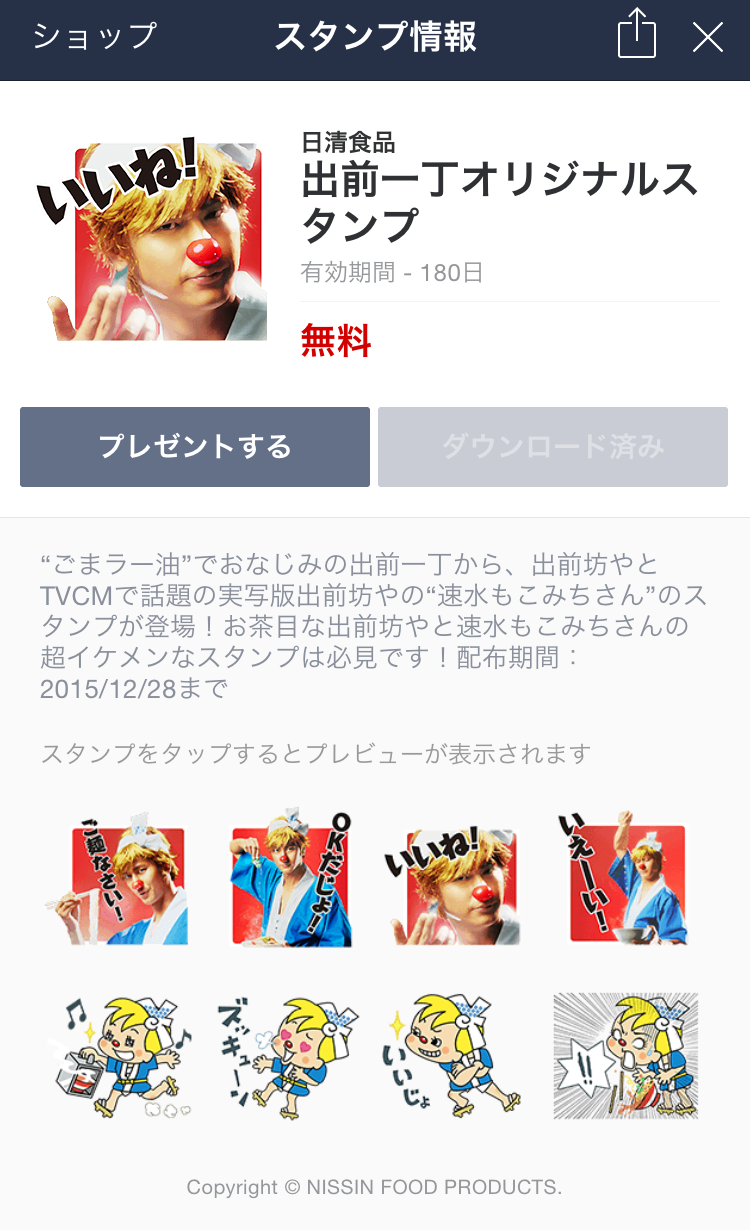This screenshot has width=750, height=1230.
Task: Preview the cartoon !! shocked sticker
Action: (x=626, y=1055)
